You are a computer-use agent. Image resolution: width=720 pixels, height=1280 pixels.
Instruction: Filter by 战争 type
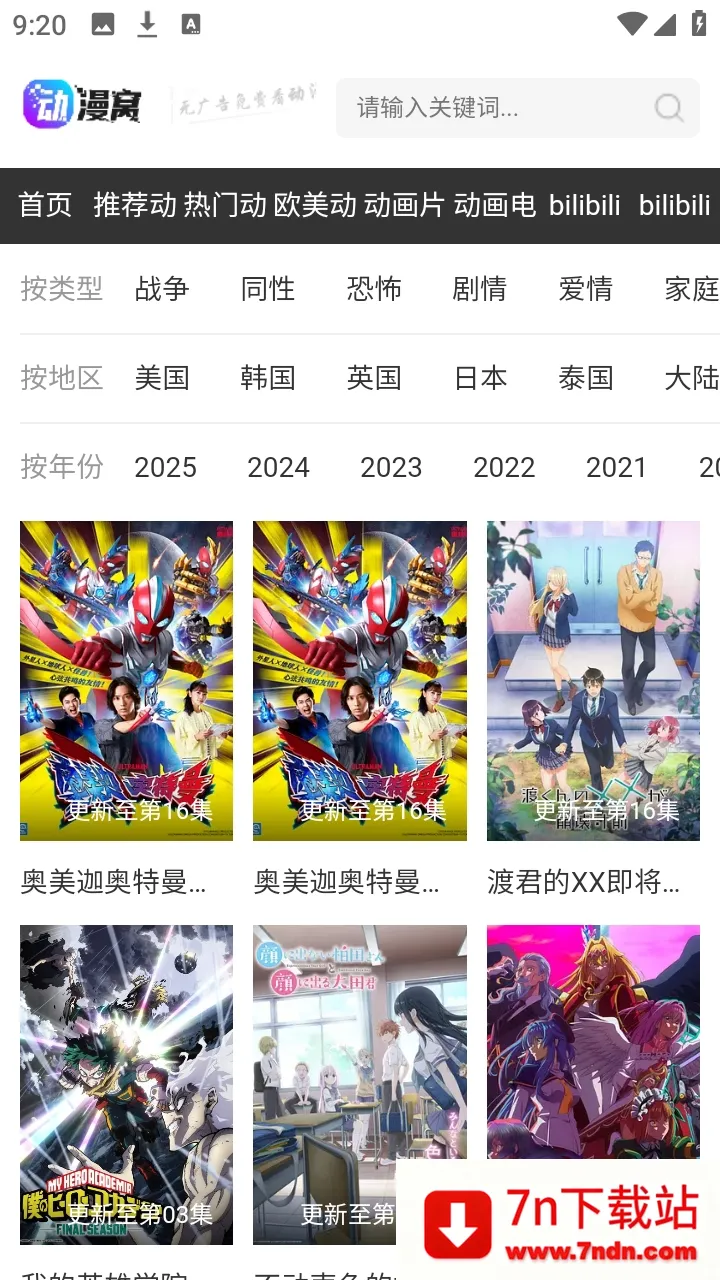[162, 289]
